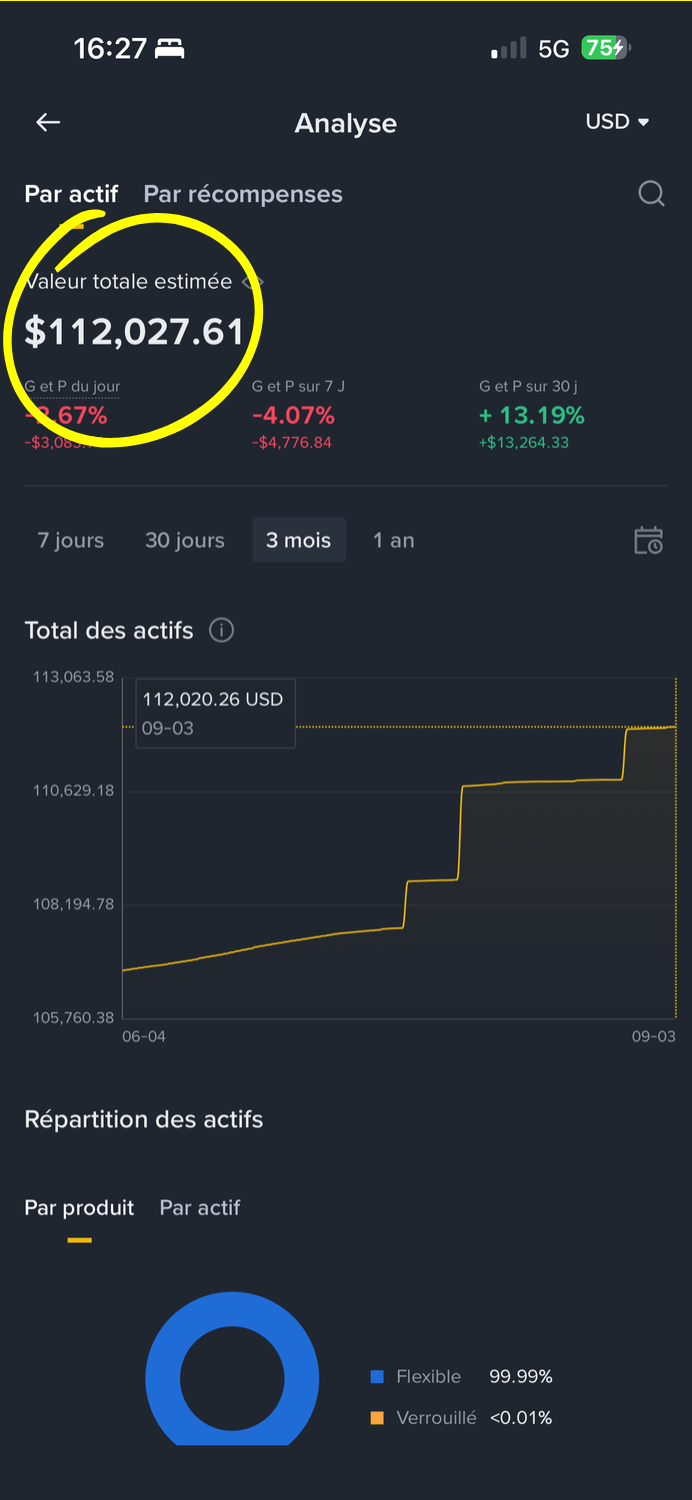Screen dimensions: 692x1500
Task: Open info icon beside Total des actifs
Action: (x=221, y=630)
